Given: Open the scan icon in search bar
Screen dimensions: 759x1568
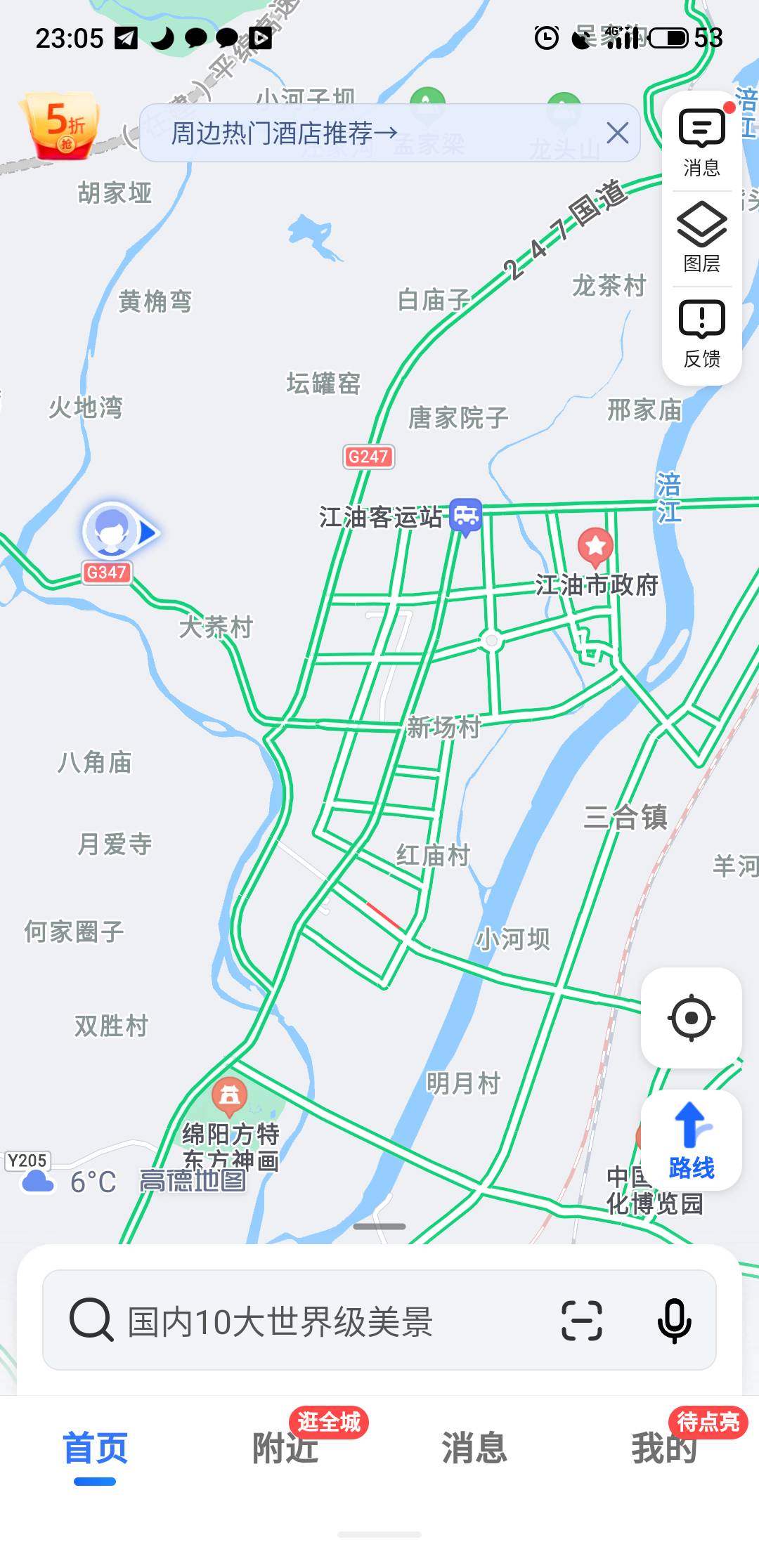Looking at the screenshot, I should tap(582, 1321).
